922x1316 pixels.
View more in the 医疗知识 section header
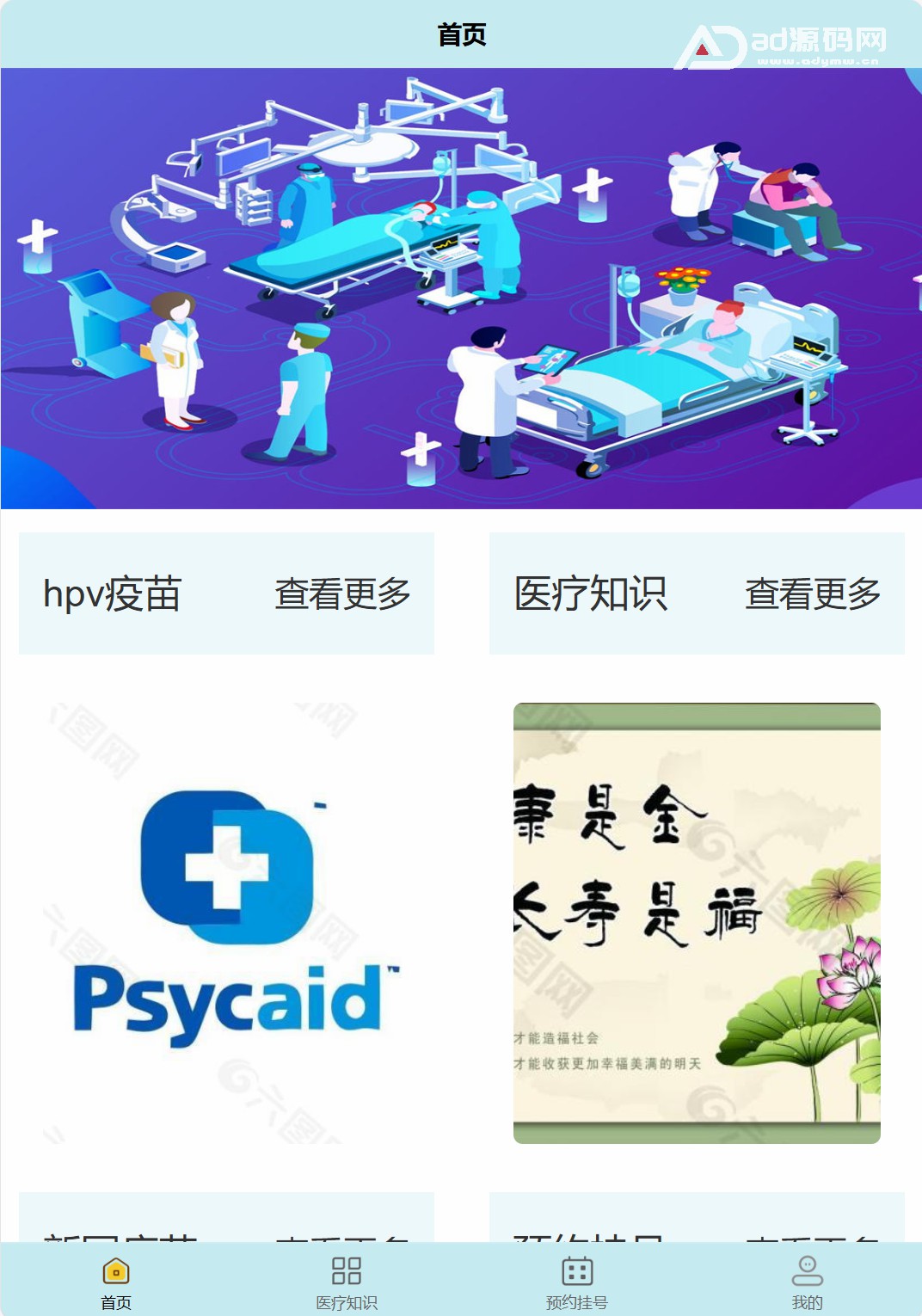[813, 594]
